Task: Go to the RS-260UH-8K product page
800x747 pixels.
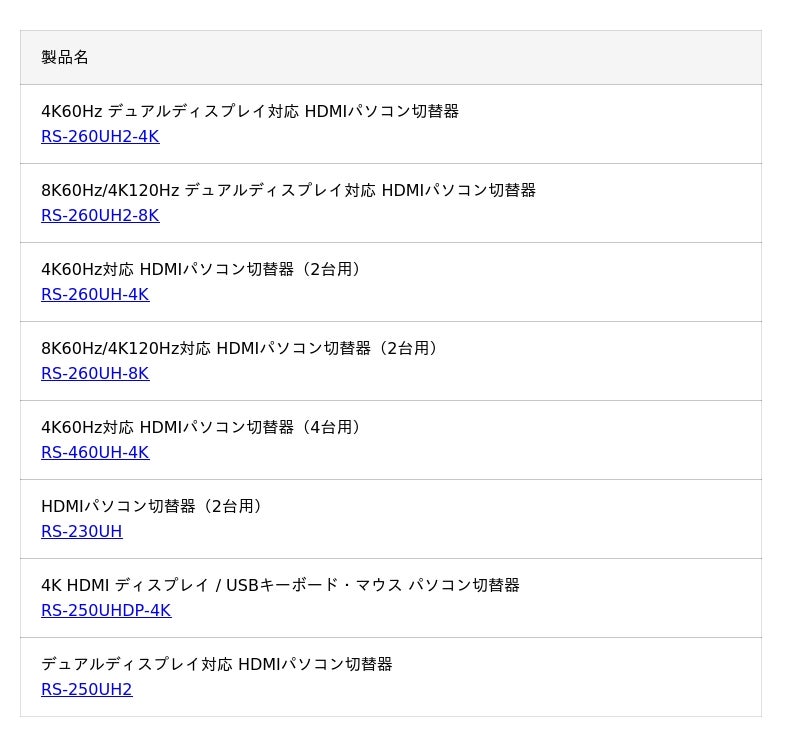Action: (95, 374)
